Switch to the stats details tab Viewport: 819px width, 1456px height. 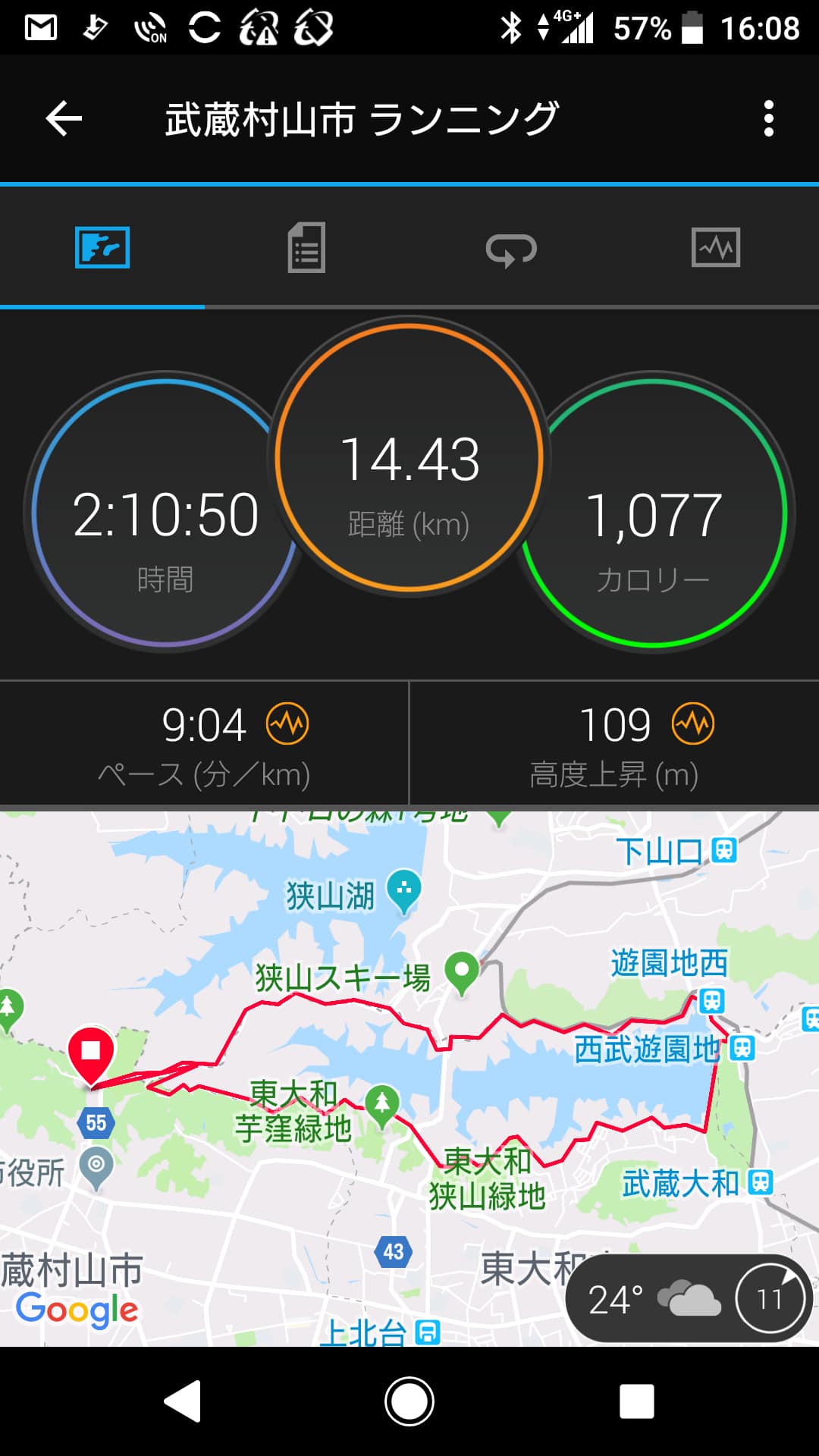(x=306, y=248)
